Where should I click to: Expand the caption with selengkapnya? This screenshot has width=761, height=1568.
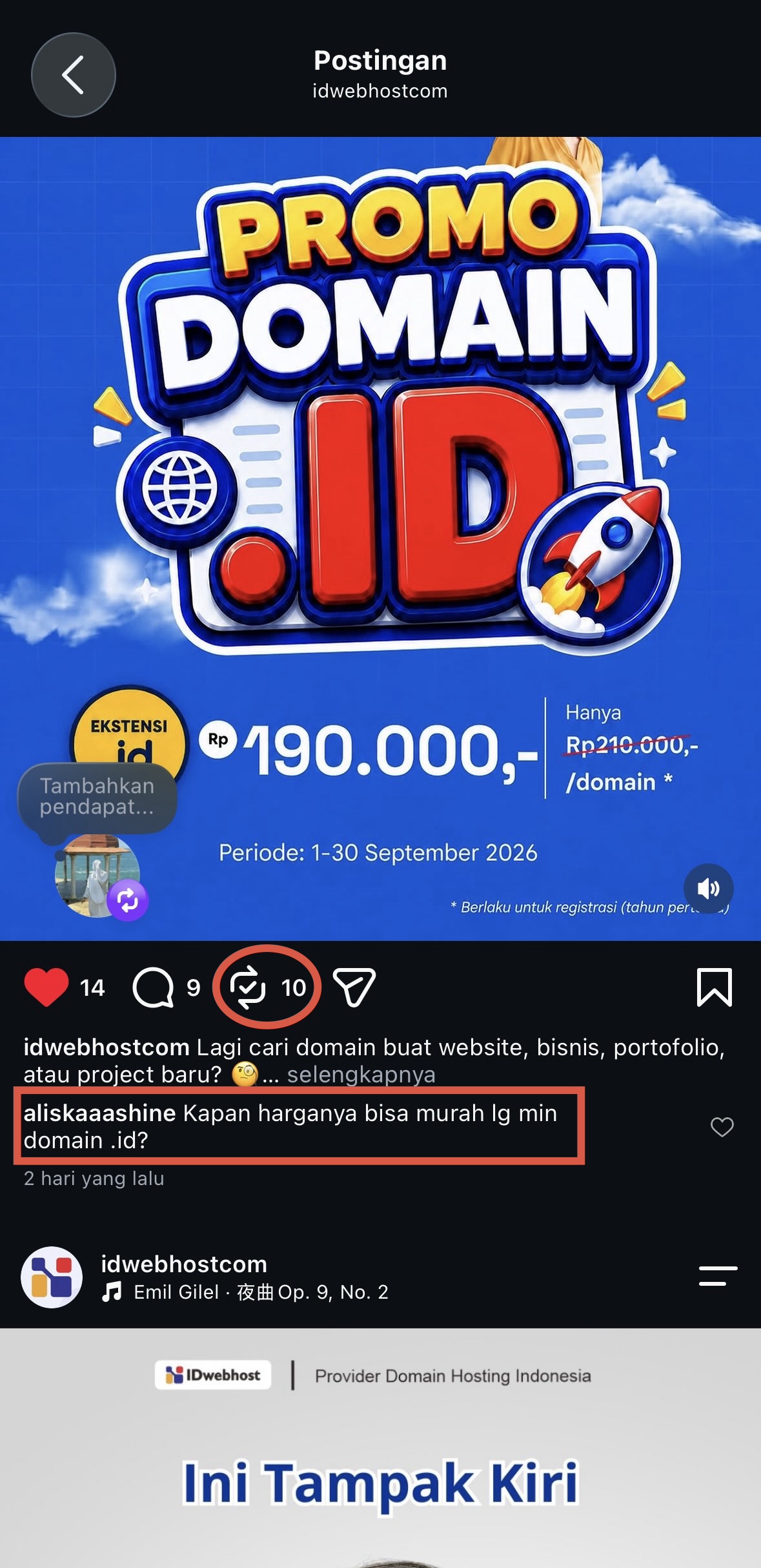pyautogui.click(x=361, y=1074)
